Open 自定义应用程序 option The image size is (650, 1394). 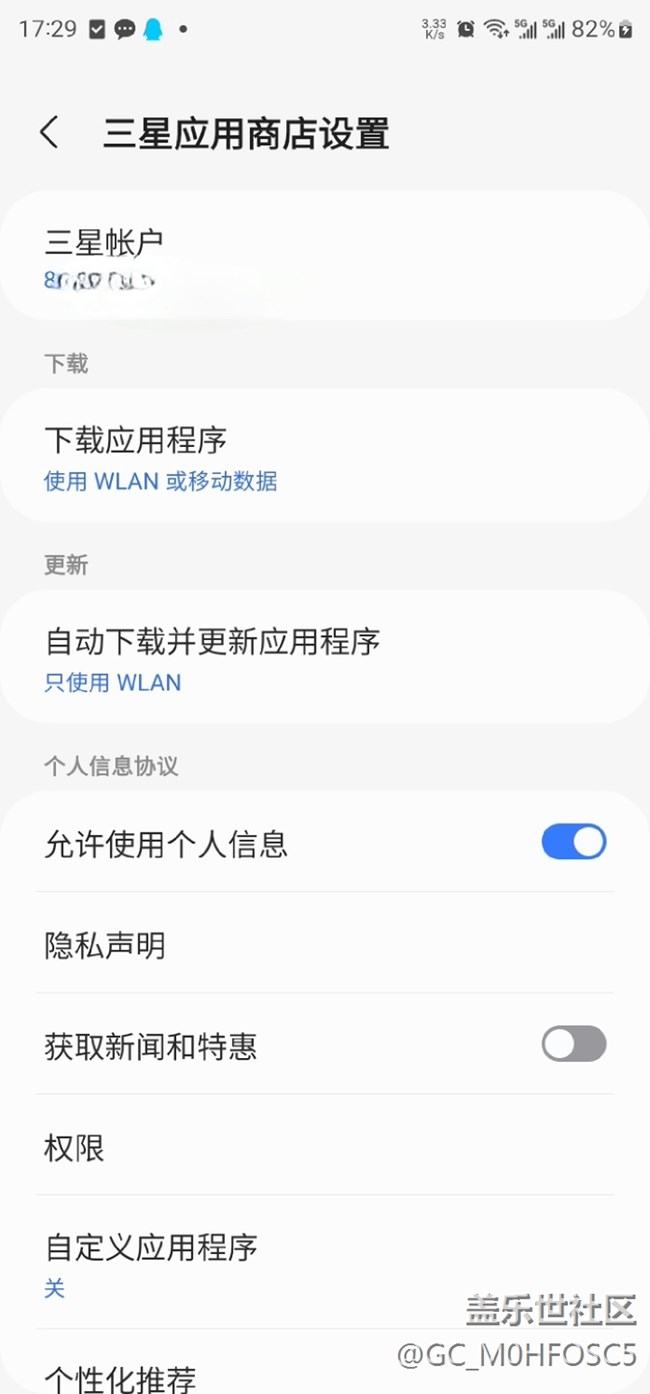(x=324, y=1262)
